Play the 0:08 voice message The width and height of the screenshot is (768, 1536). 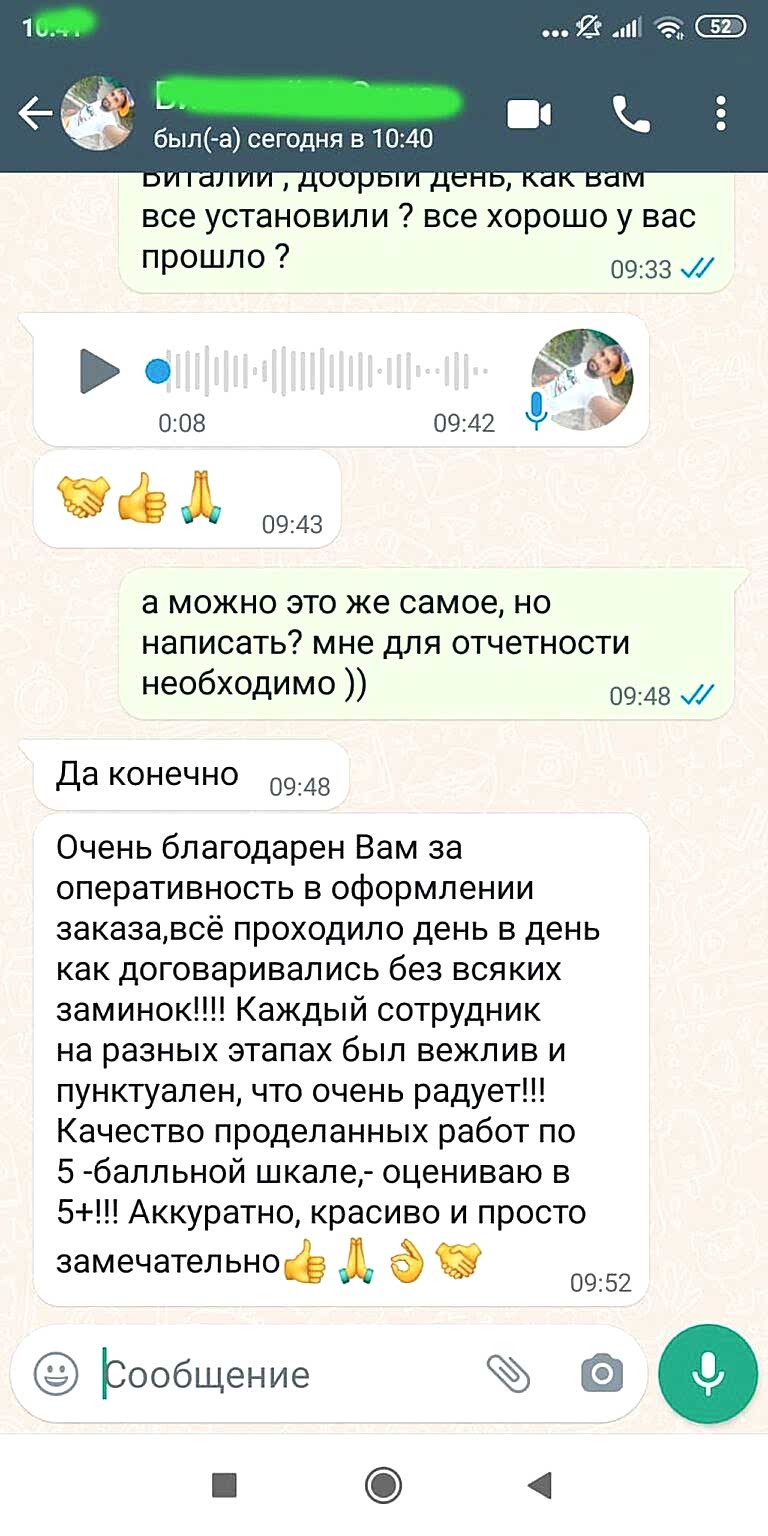click(x=99, y=372)
